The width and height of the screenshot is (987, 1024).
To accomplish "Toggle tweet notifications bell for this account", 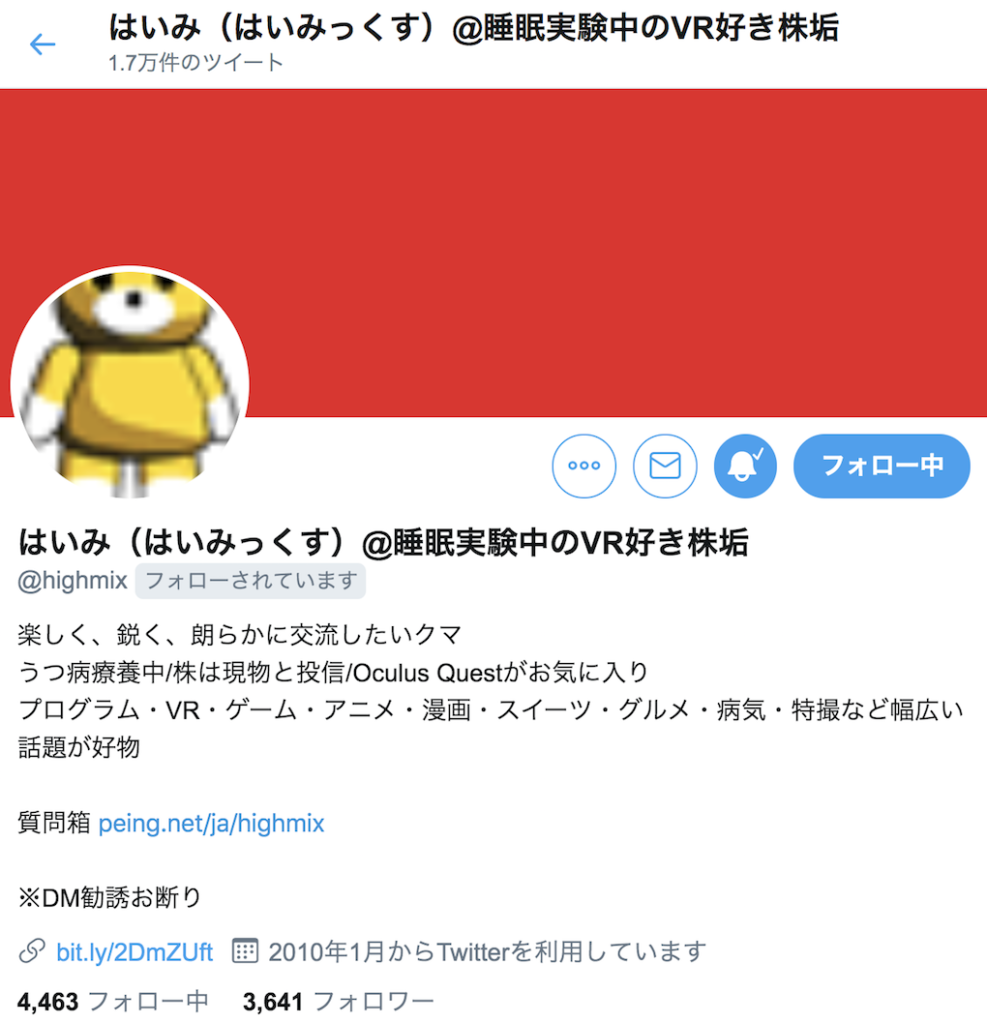I will pos(745,466).
